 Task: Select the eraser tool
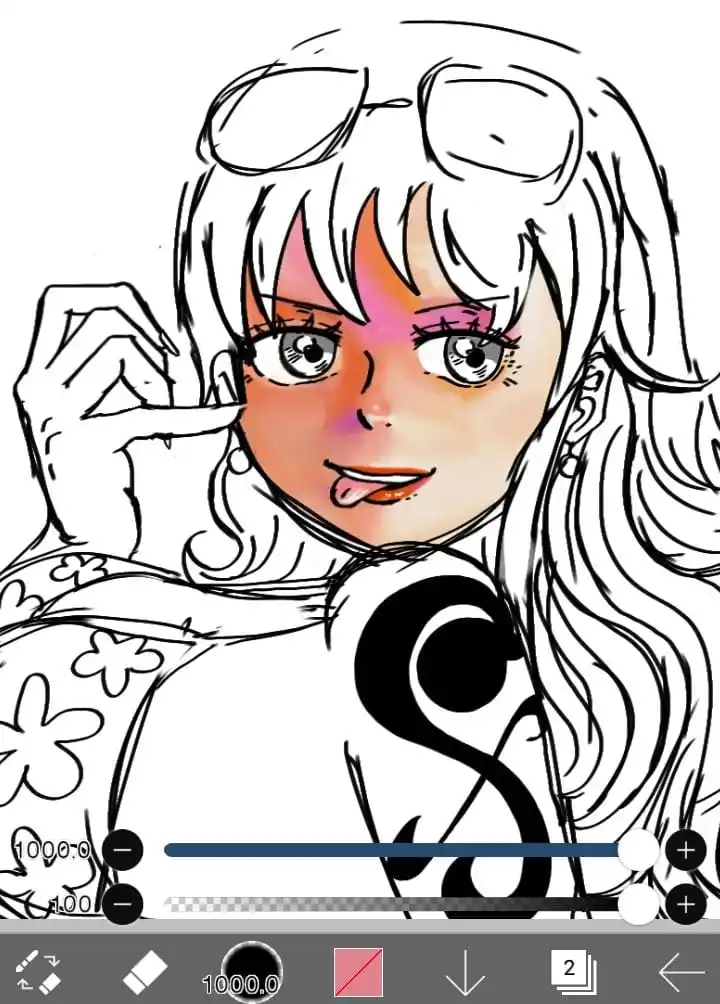point(146,969)
